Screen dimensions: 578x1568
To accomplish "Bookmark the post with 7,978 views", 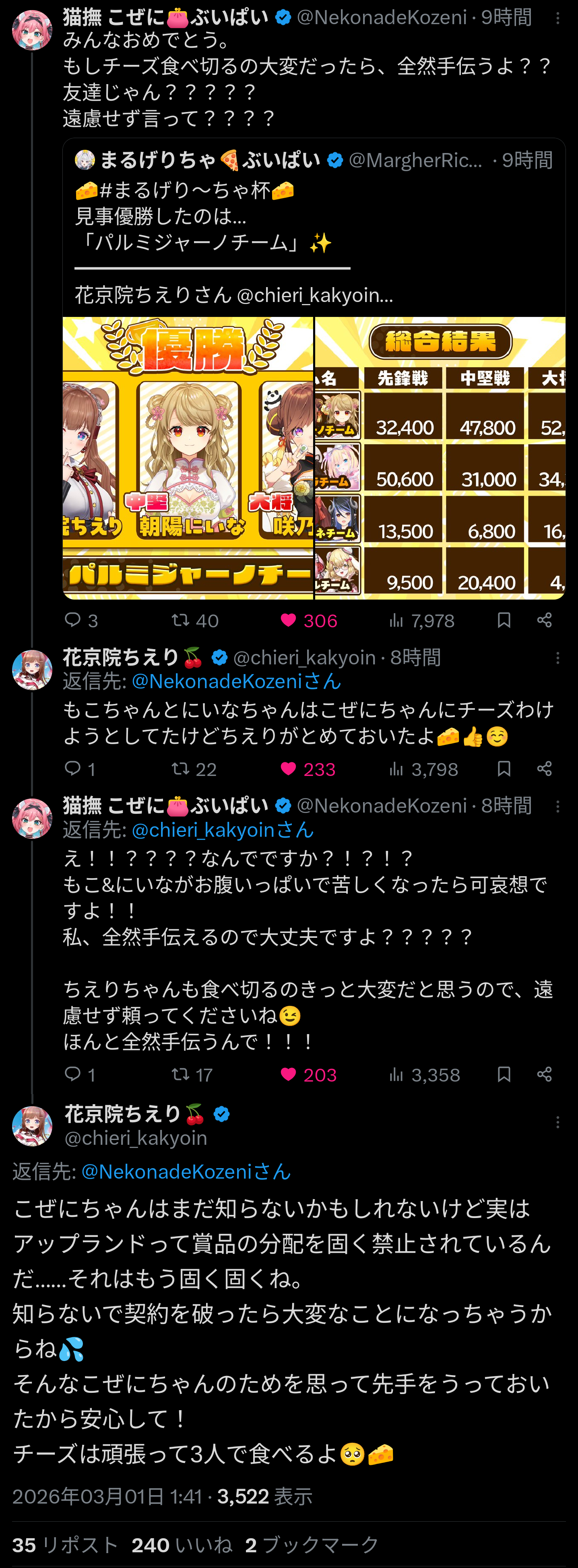I will [x=504, y=620].
